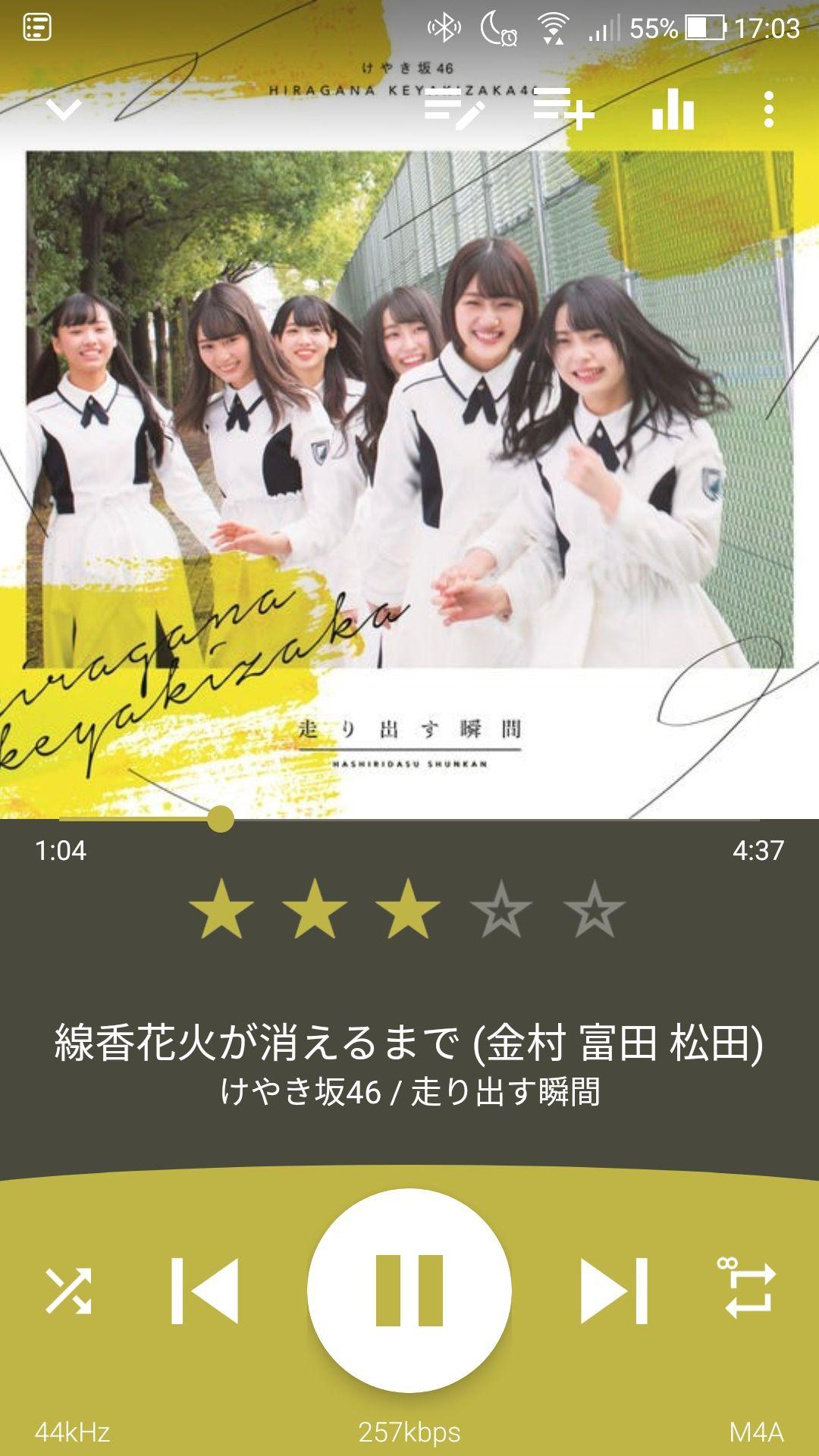Open the equalizer
Screen dimensions: 819x1456
[x=673, y=110]
